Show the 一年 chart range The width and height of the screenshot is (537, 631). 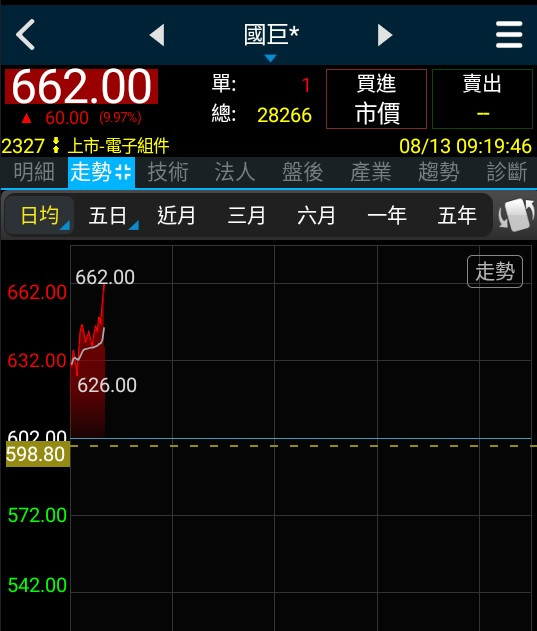click(x=387, y=215)
